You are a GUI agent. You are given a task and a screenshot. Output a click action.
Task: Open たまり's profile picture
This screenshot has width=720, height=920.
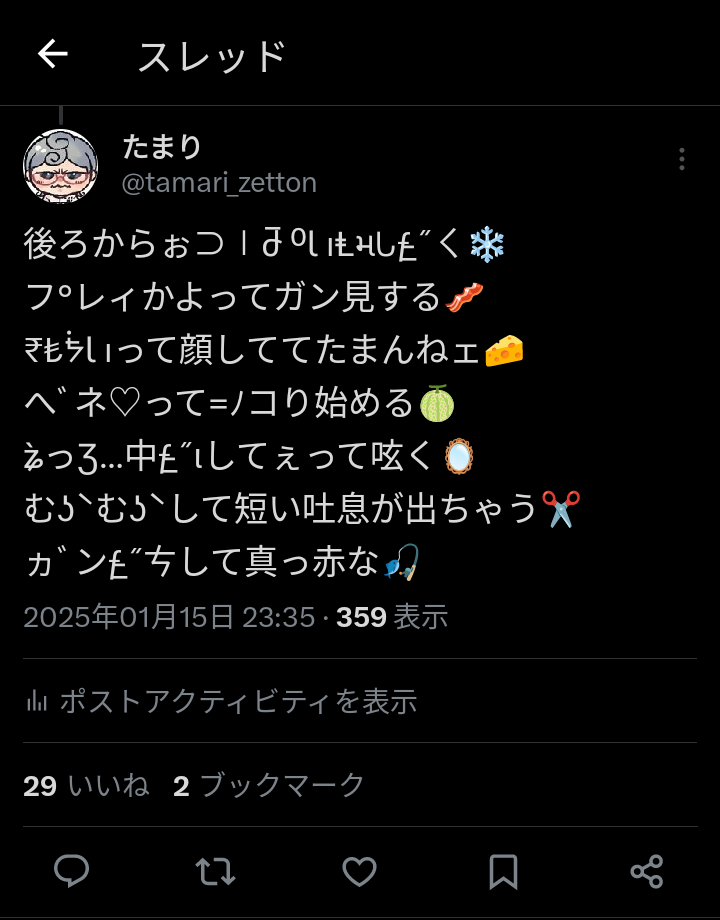(x=60, y=166)
